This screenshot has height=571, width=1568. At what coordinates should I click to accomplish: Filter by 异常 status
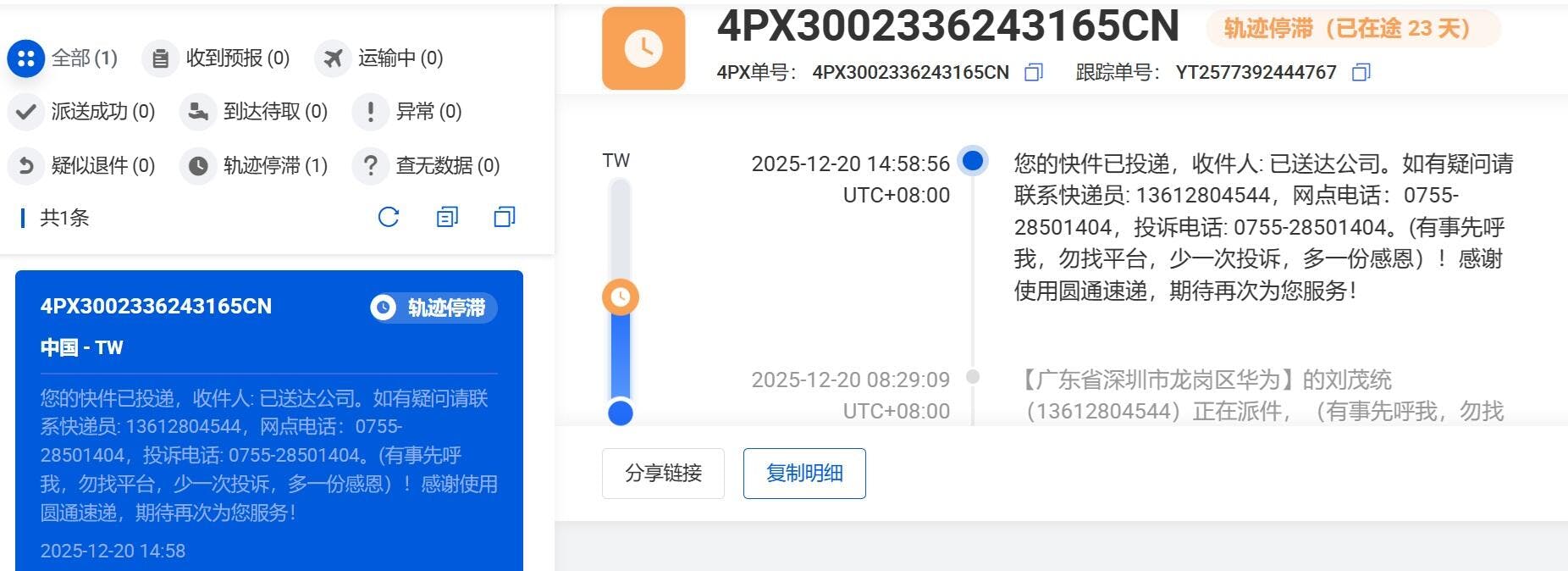407,112
